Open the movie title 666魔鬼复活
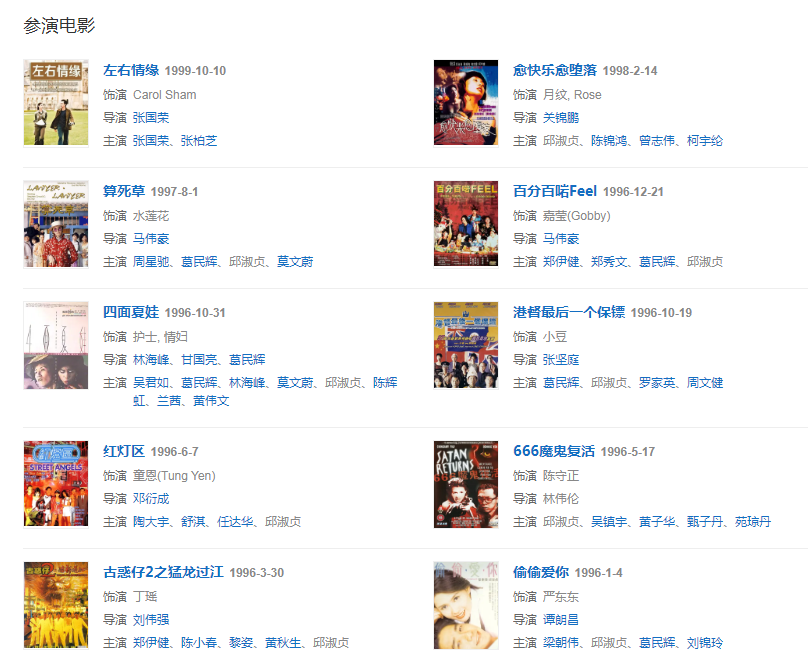 554,452
